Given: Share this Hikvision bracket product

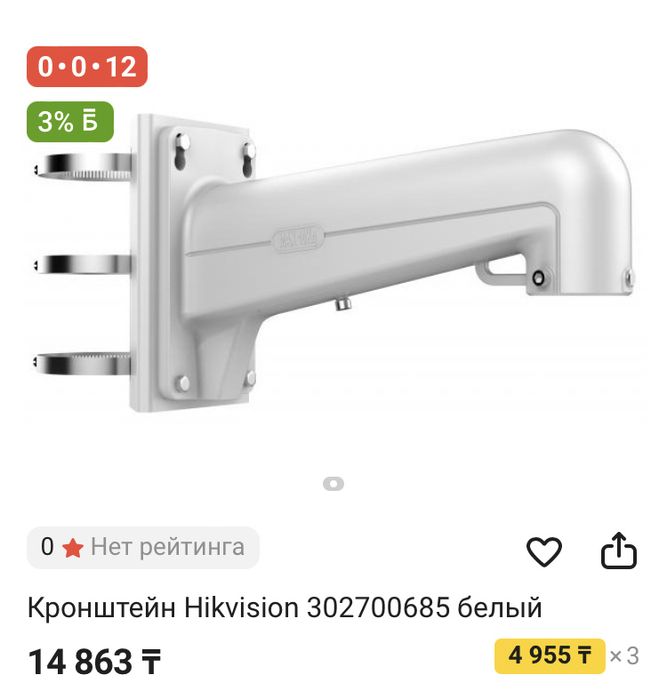Looking at the screenshot, I should pyautogui.click(x=618, y=550).
